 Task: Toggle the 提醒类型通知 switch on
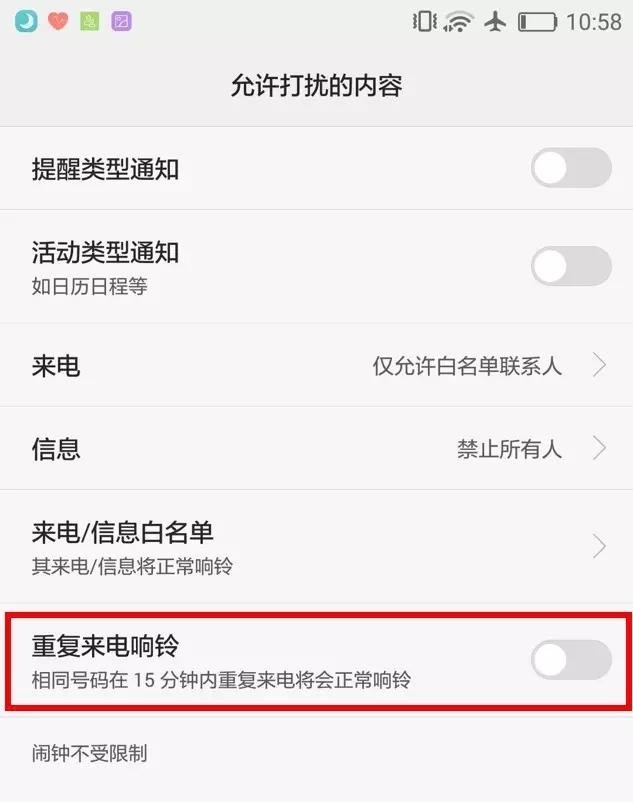point(570,168)
